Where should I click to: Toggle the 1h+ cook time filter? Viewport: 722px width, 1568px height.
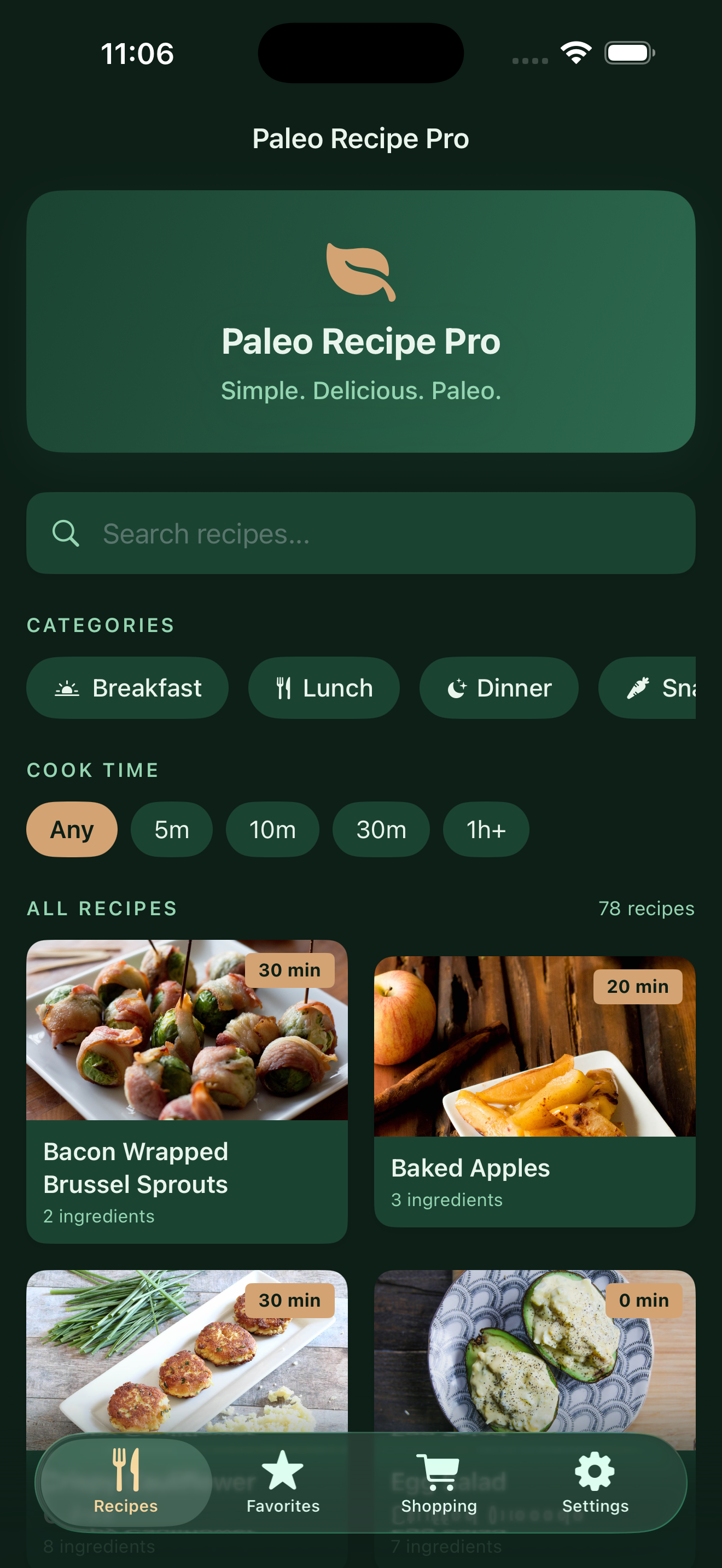point(486,829)
